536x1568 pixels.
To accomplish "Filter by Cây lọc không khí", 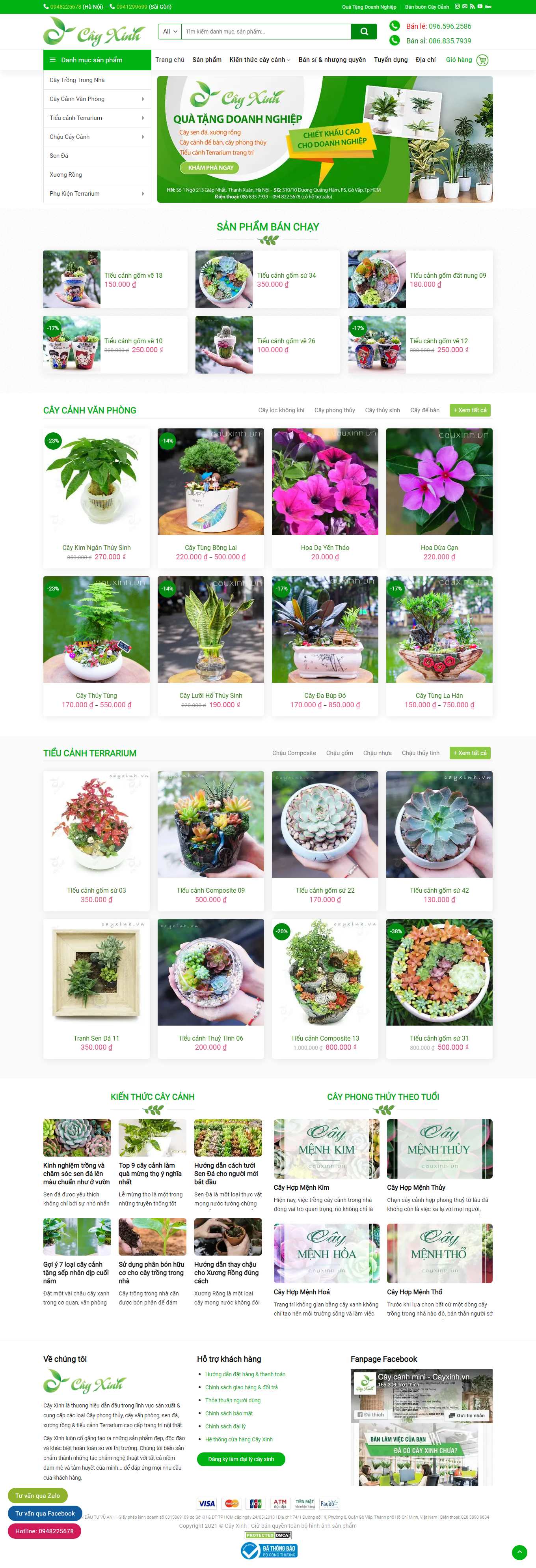I will 281,410.
